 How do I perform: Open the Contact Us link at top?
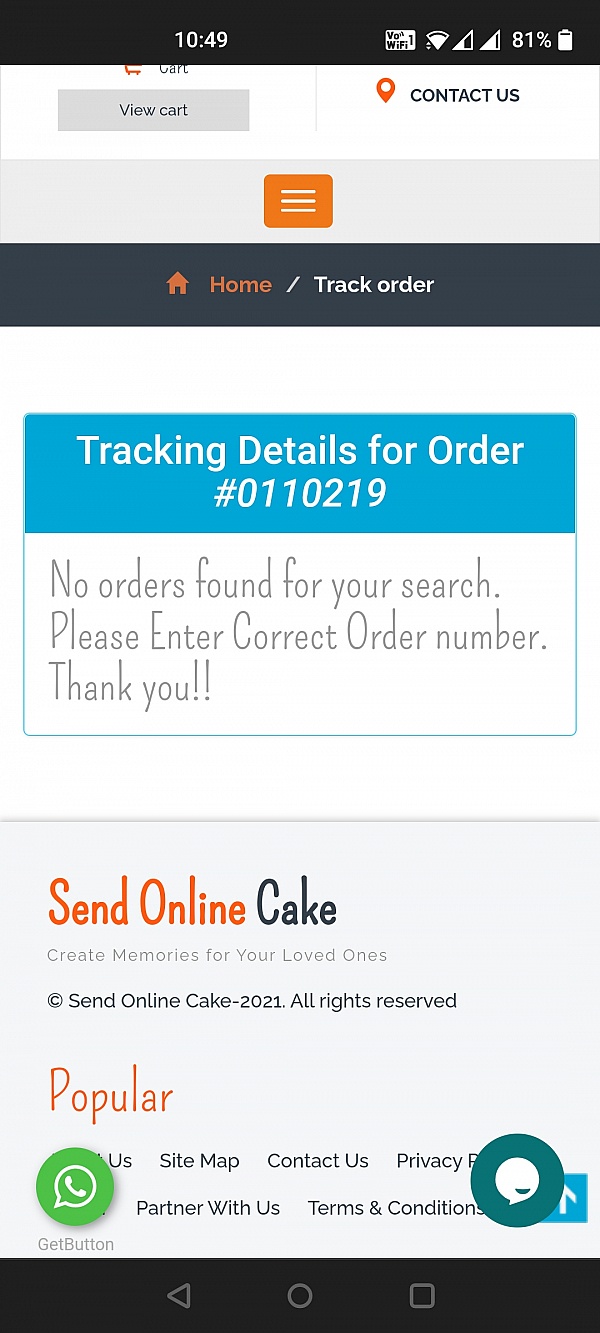(x=448, y=95)
